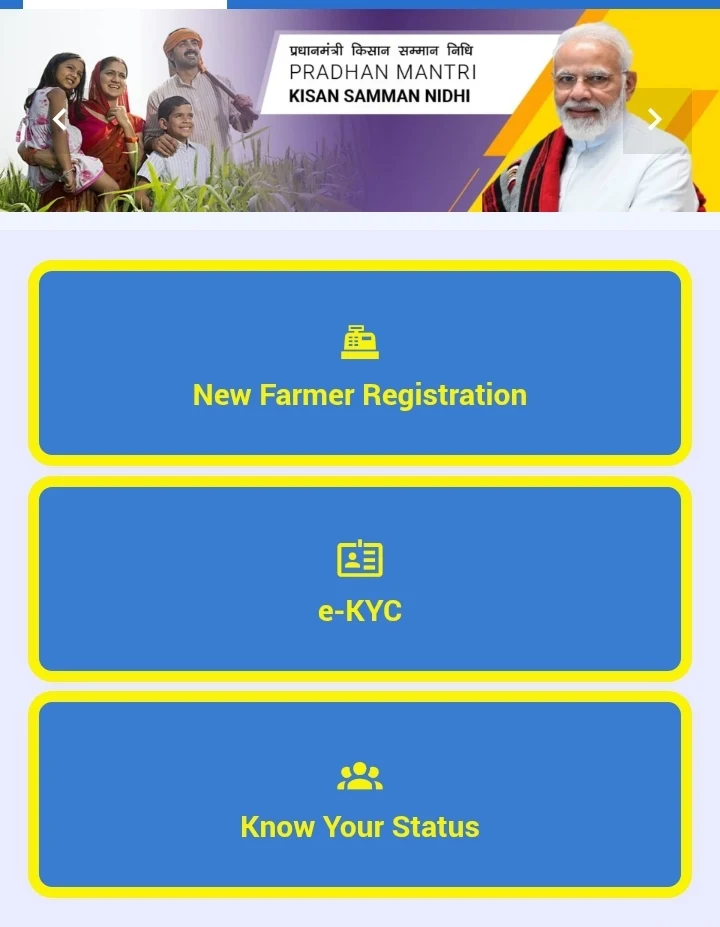The width and height of the screenshot is (720, 927).
Task: Select Know Your Status
Action: (360, 796)
